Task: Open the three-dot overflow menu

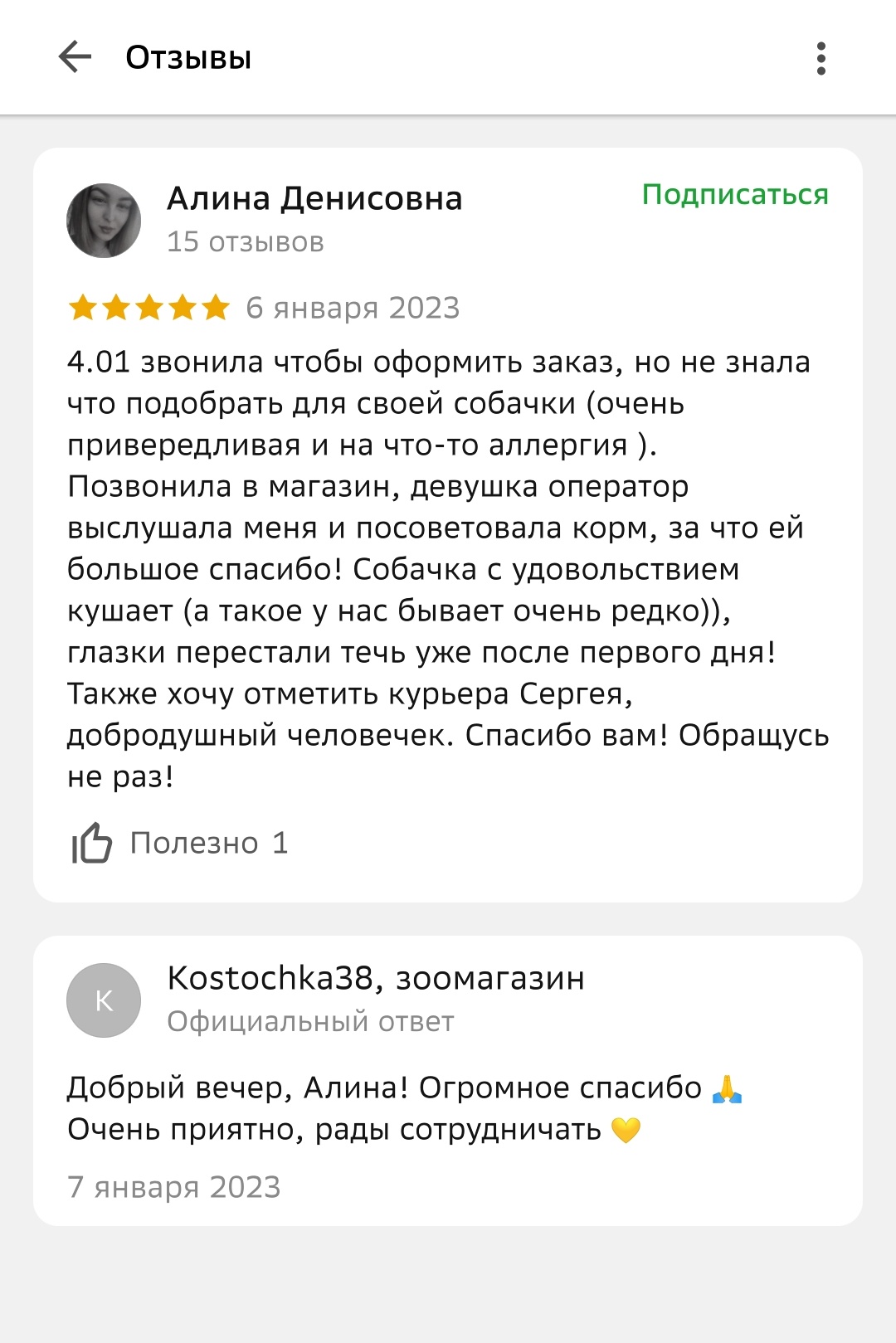Action: (821, 58)
